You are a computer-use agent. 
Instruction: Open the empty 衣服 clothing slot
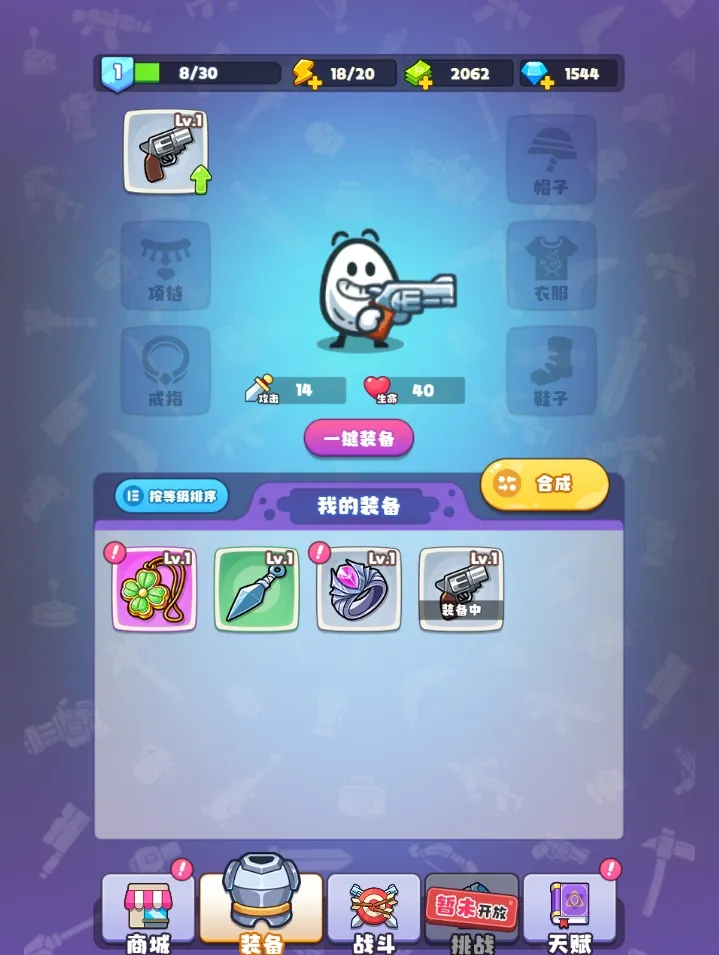[x=551, y=265]
